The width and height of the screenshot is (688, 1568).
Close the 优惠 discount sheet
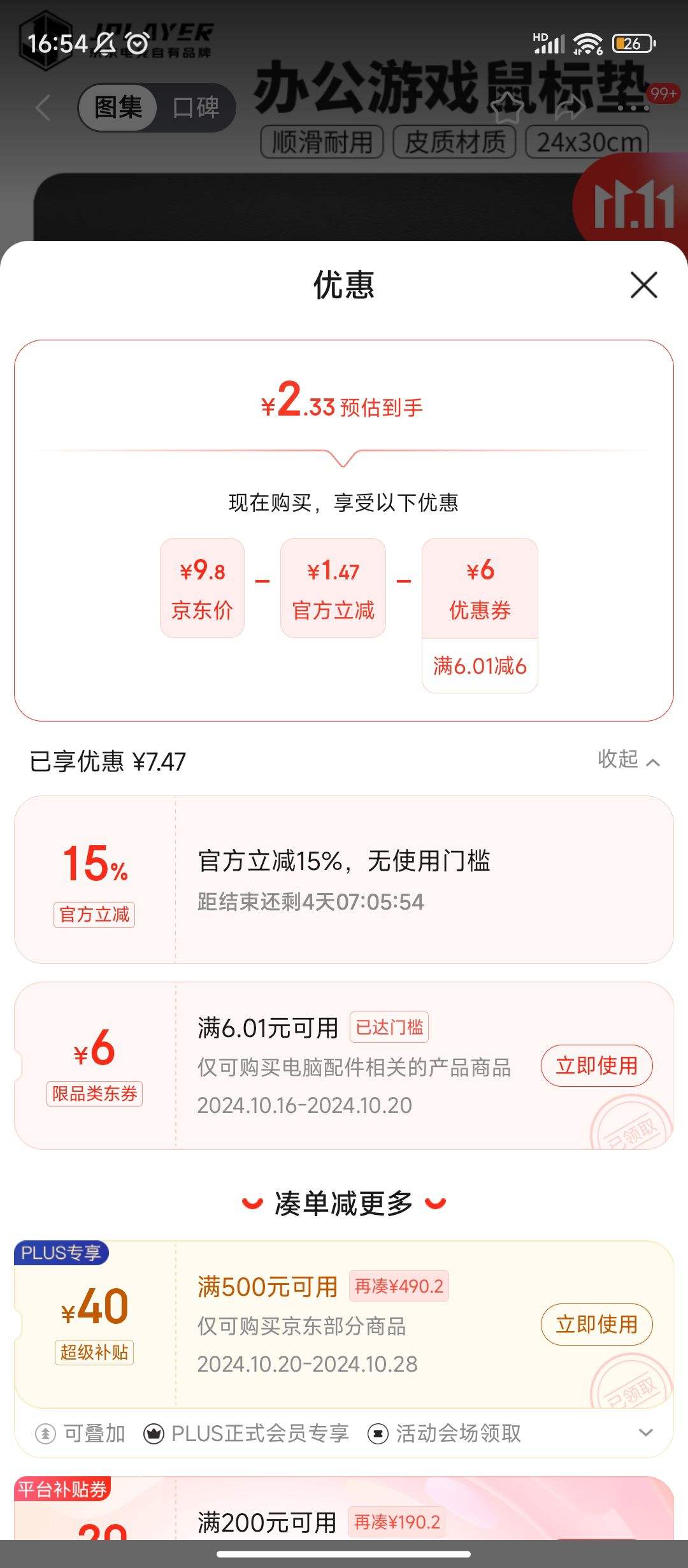643,285
